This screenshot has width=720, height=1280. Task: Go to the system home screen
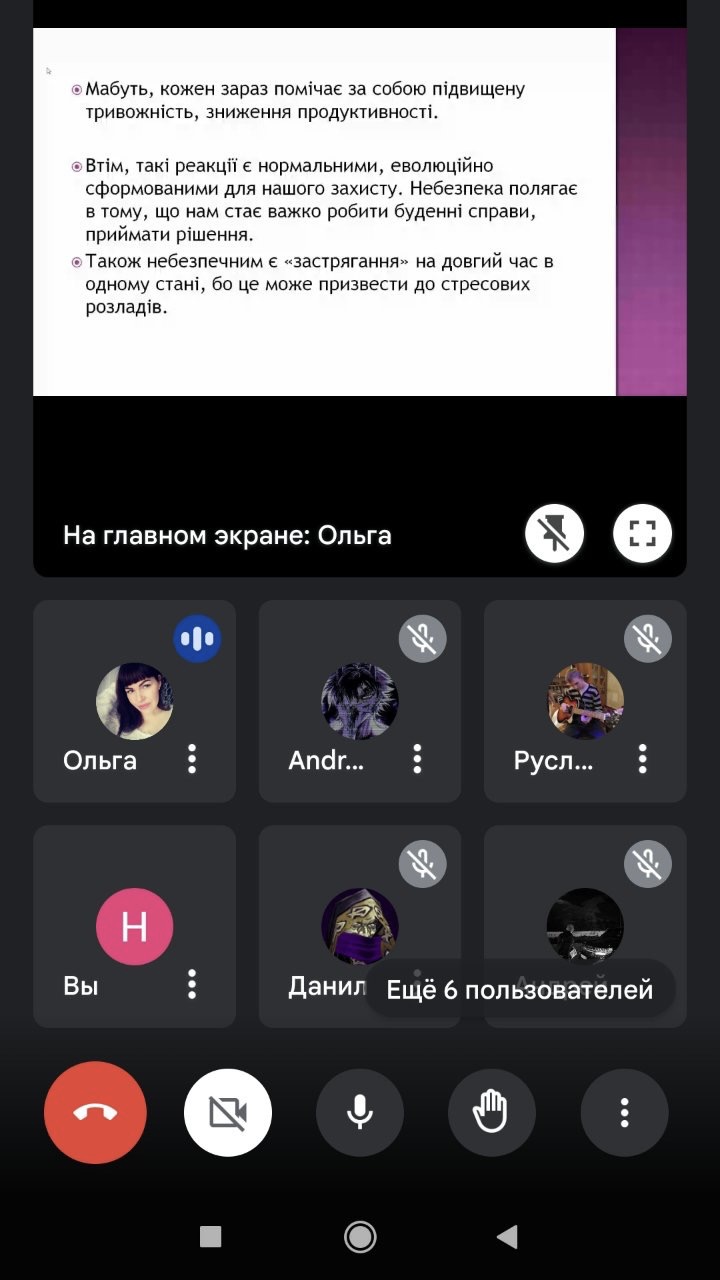coord(360,1237)
